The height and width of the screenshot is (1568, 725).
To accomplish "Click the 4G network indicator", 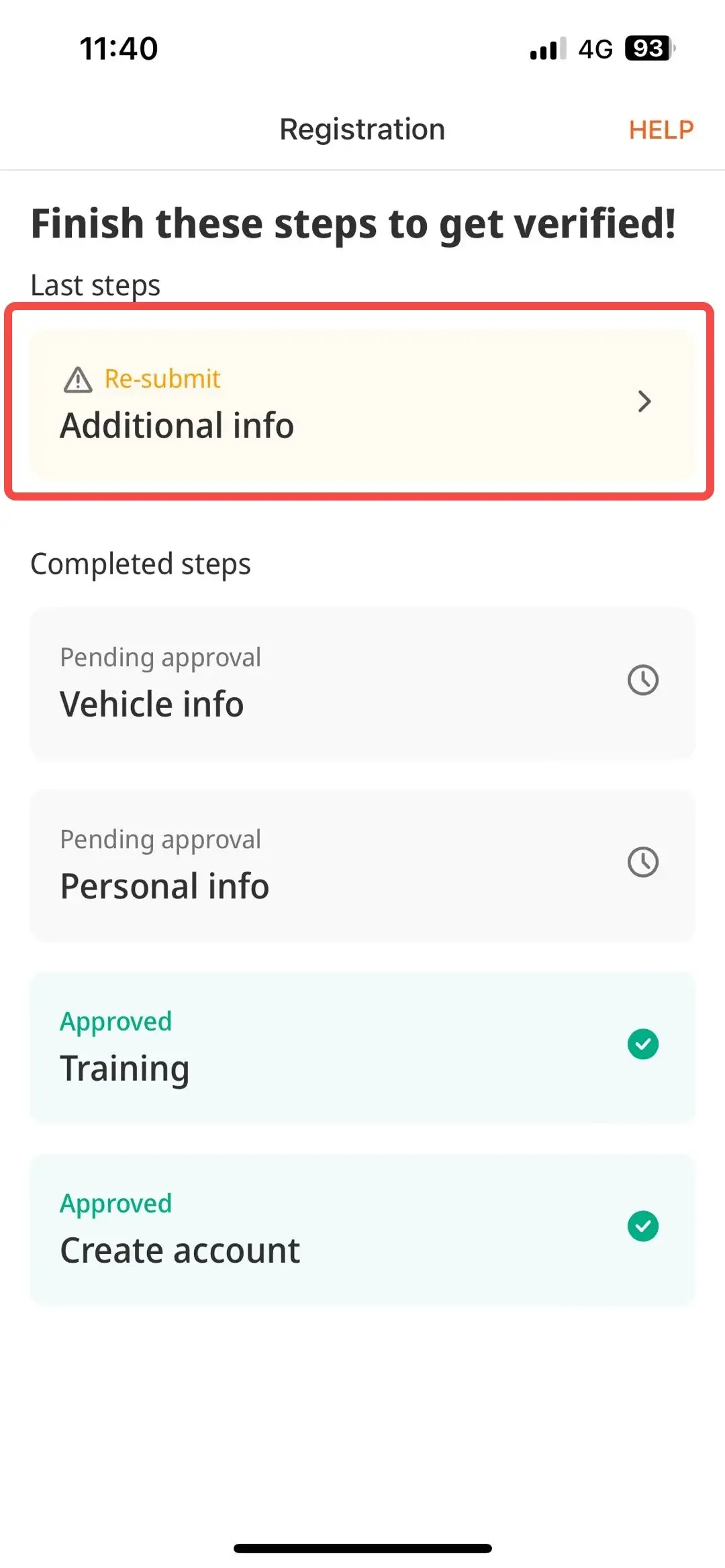I will tap(596, 48).
